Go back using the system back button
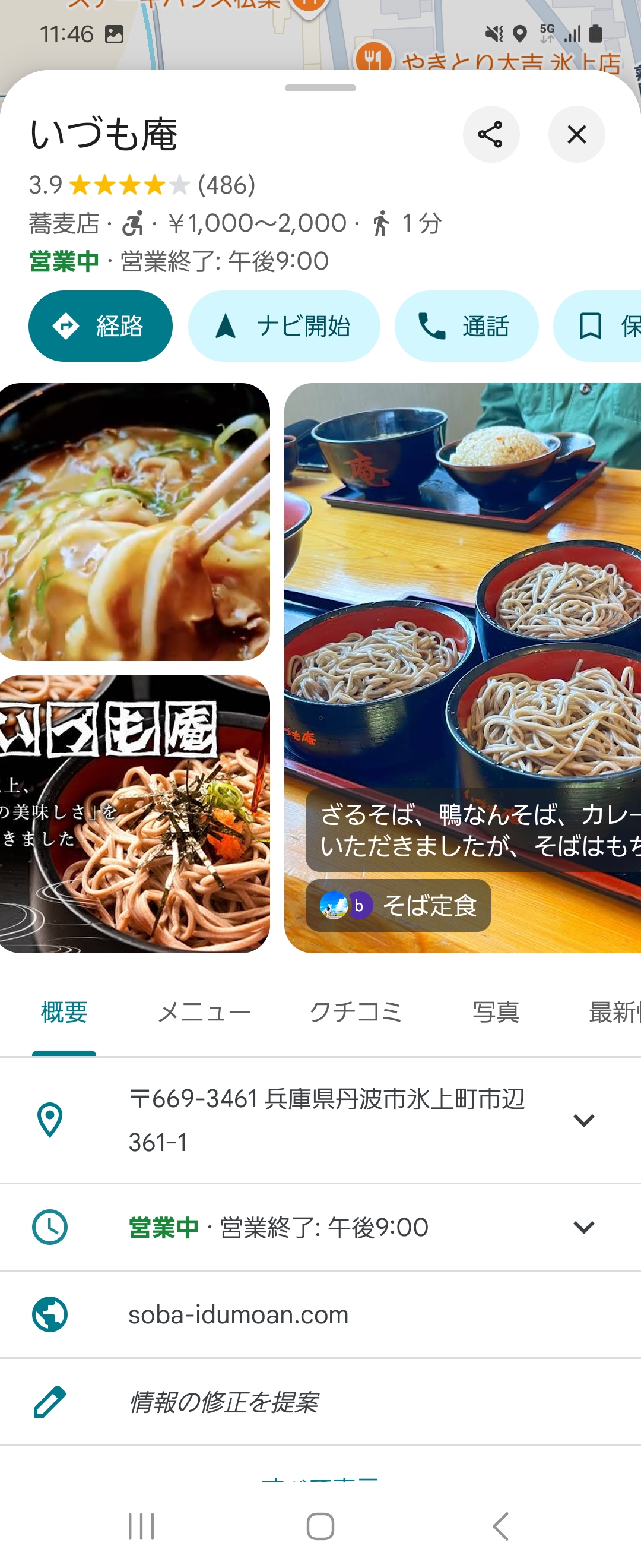 (x=500, y=1526)
